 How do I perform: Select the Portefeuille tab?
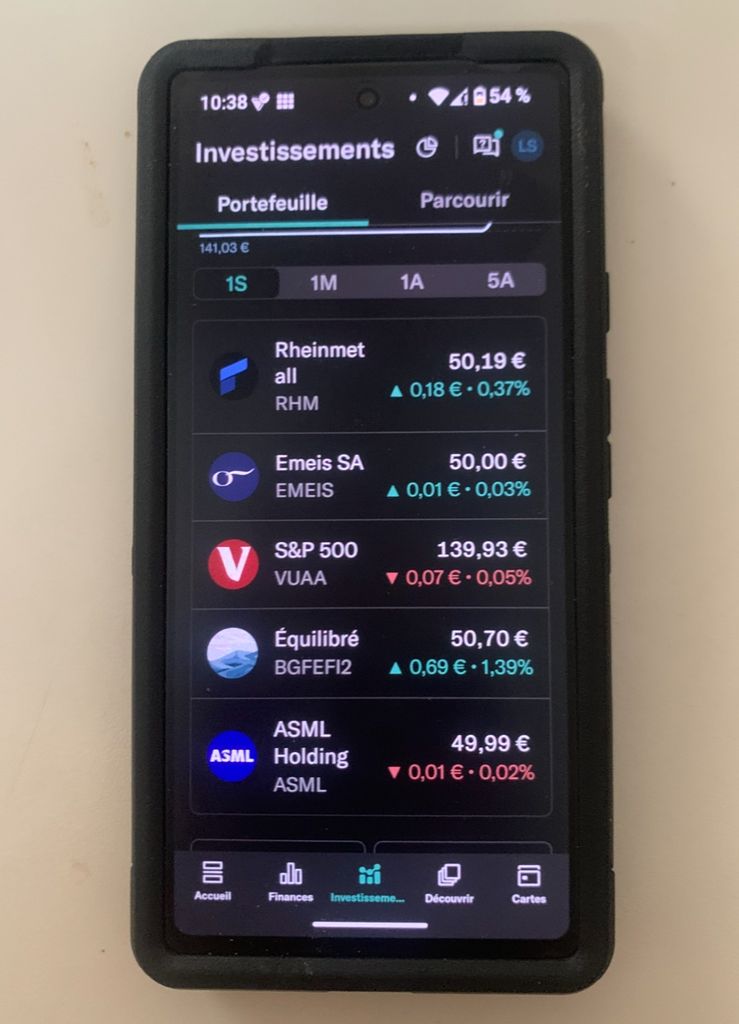coord(272,203)
